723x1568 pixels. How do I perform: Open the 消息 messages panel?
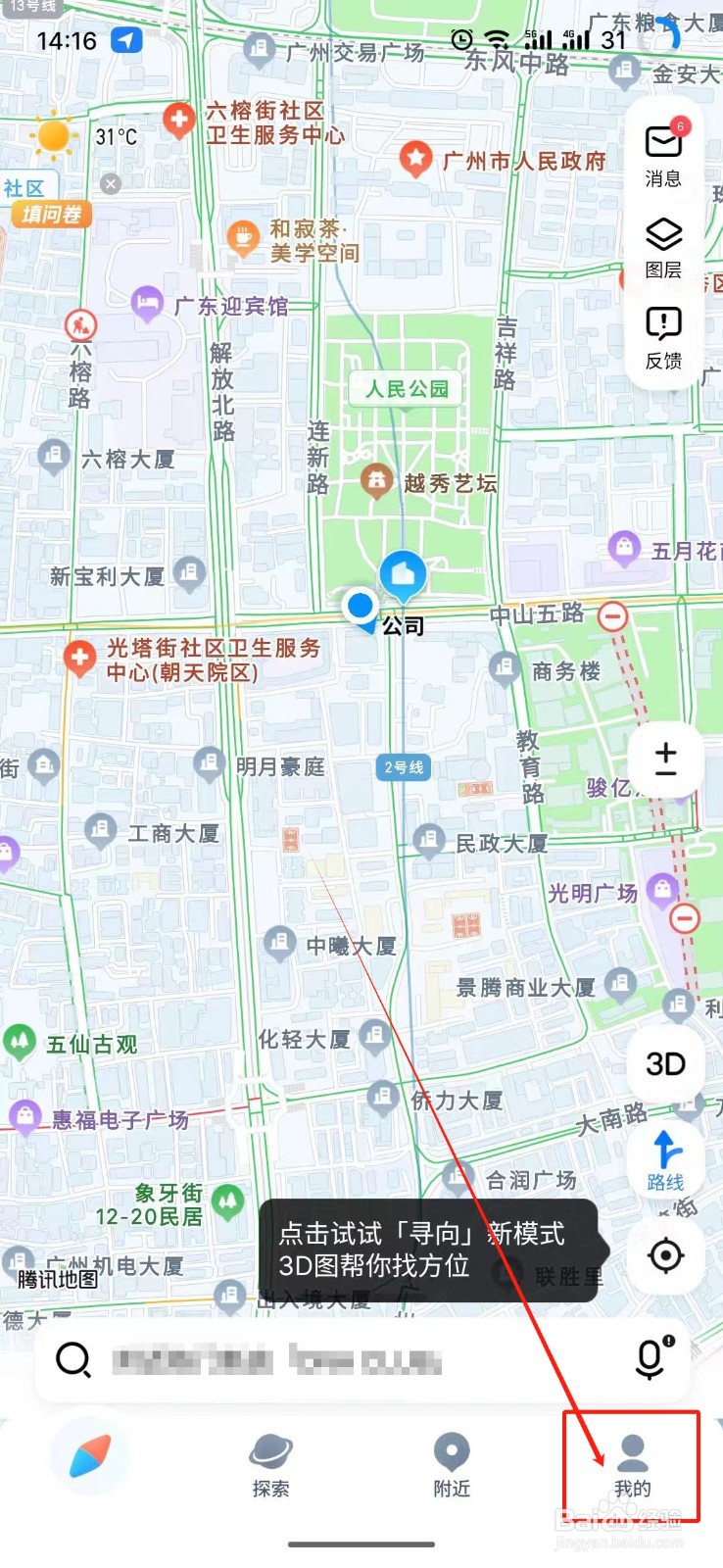[x=664, y=155]
